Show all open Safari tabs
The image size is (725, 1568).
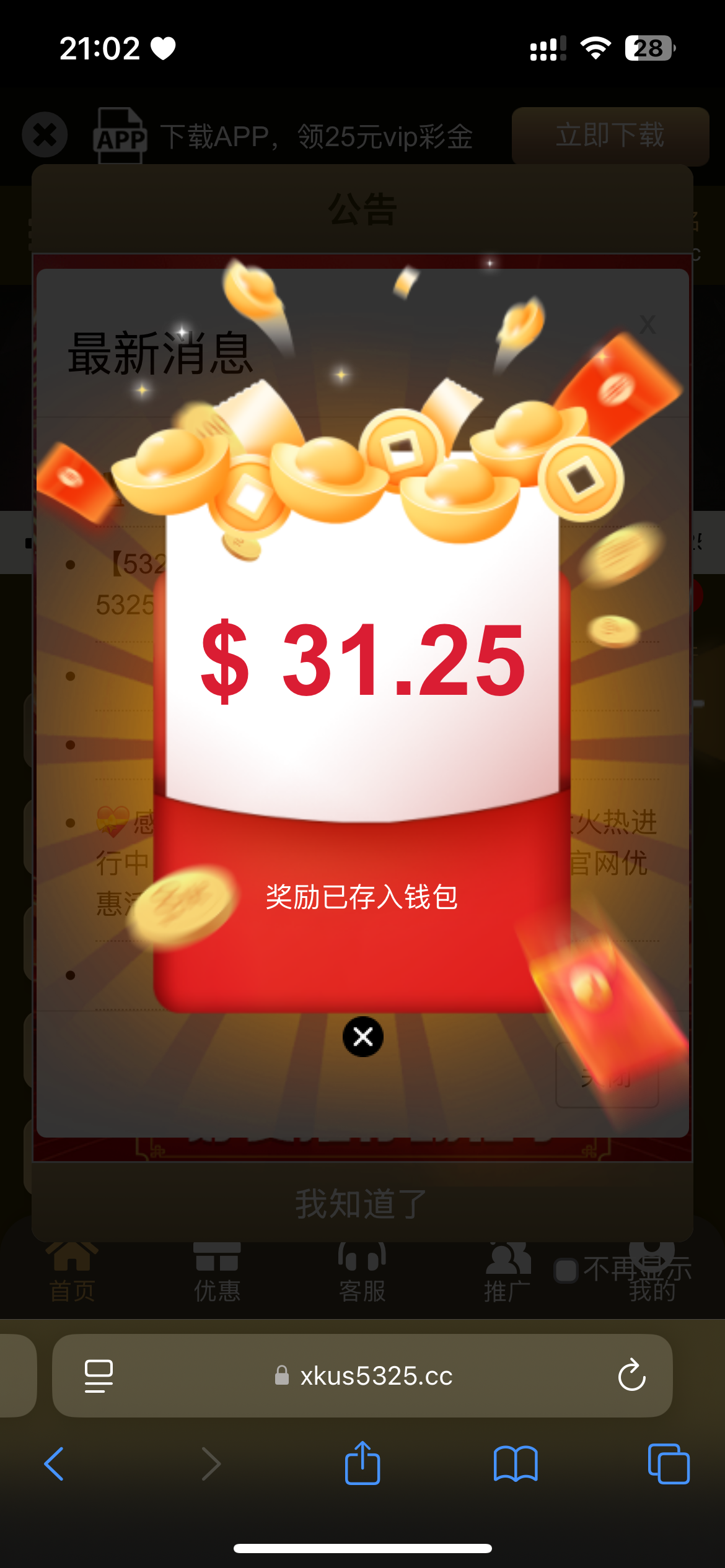click(668, 1464)
